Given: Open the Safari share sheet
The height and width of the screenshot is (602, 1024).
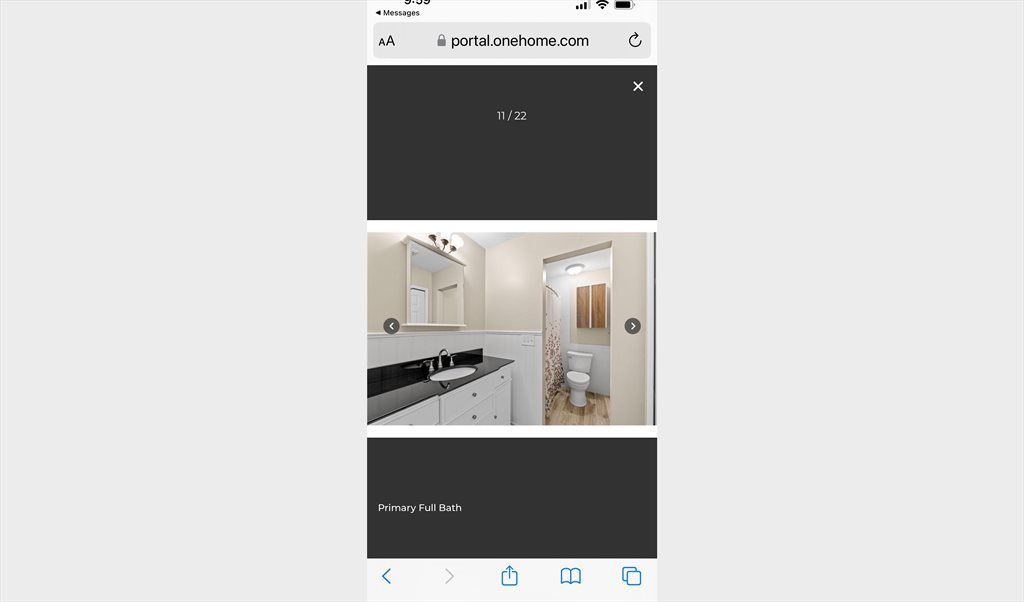Looking at the screenshot, I should (509, 576).
